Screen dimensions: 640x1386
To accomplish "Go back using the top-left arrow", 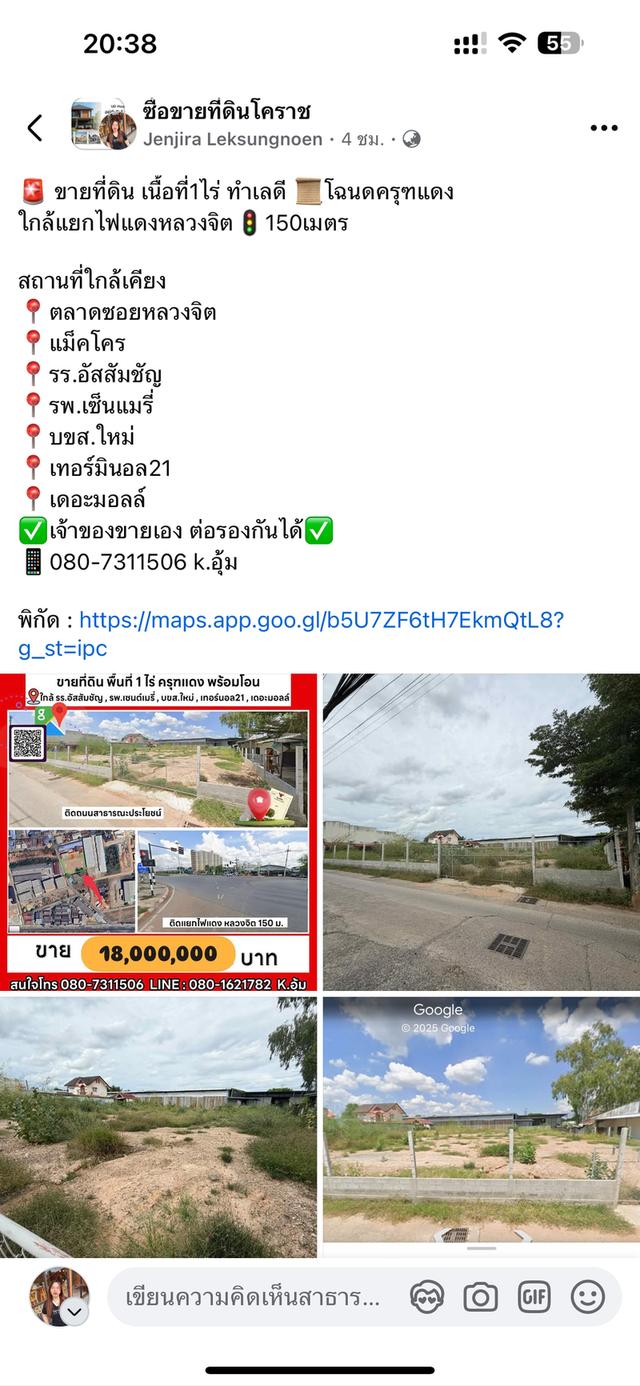I will (x=35, y=128).
